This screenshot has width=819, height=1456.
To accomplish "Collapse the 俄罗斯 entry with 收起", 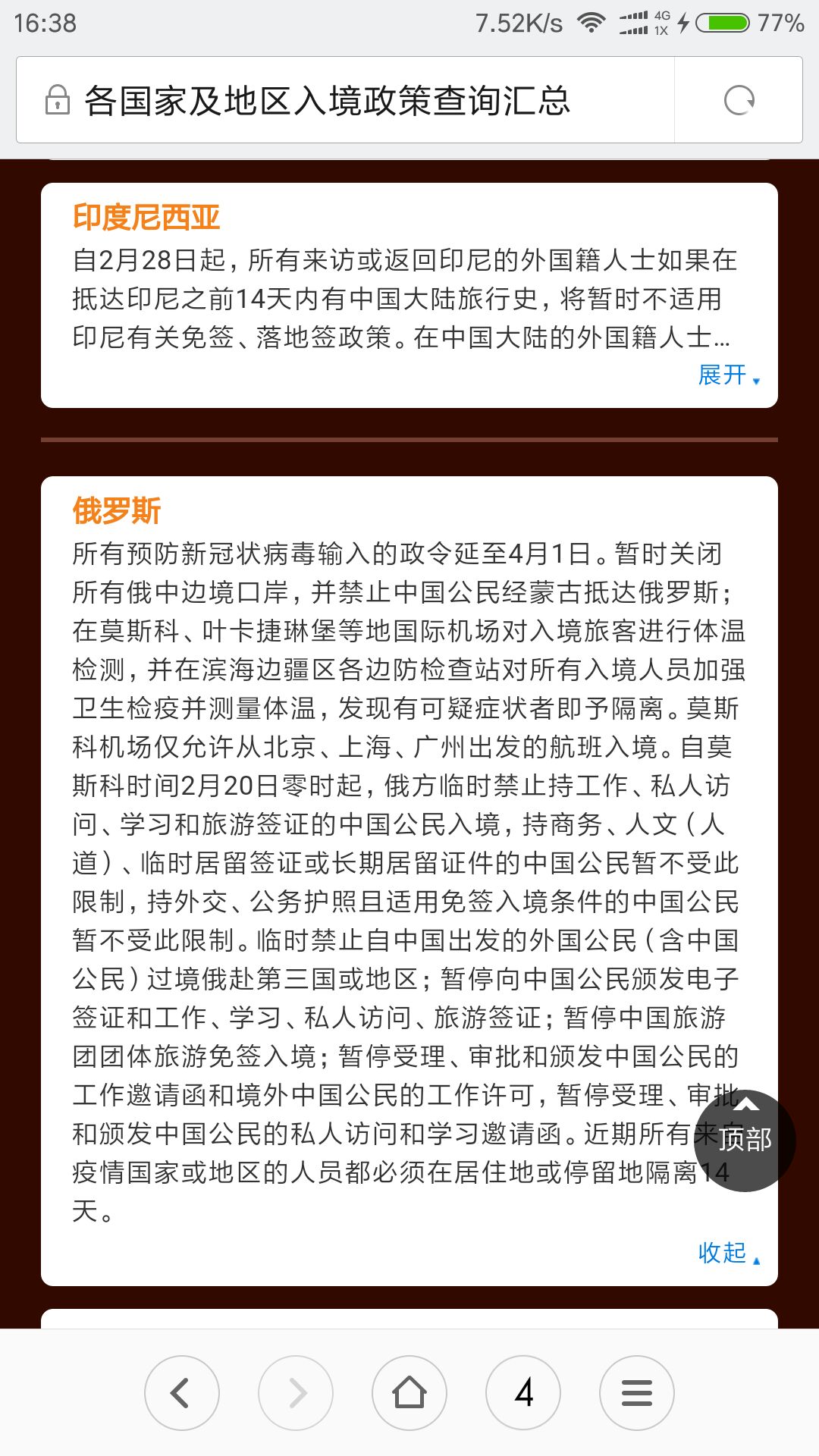I will pyautogui.click(x=727, y=1252).
